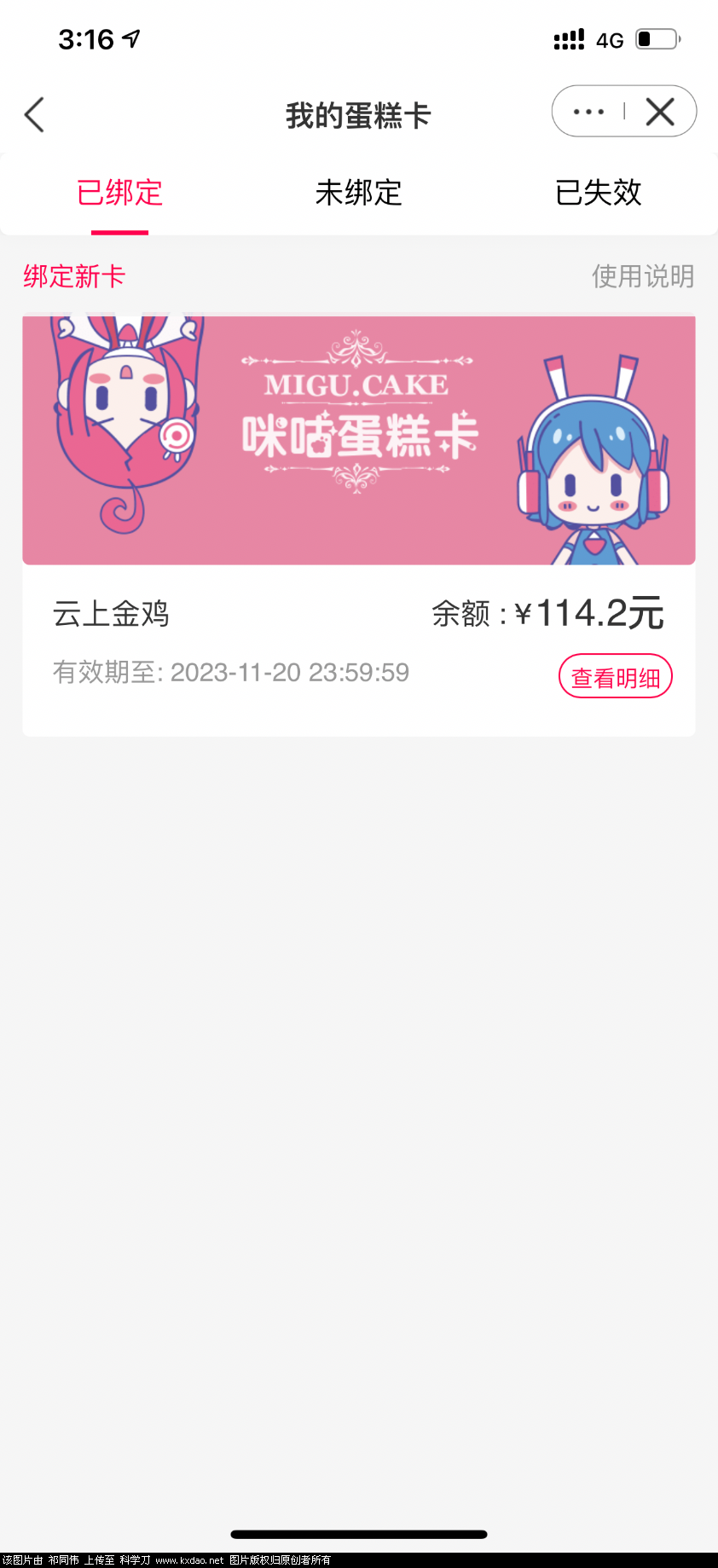The image size is (718, 1568).
Task: Open the mini program options menu (three dots)
Action: pos(588,111)
